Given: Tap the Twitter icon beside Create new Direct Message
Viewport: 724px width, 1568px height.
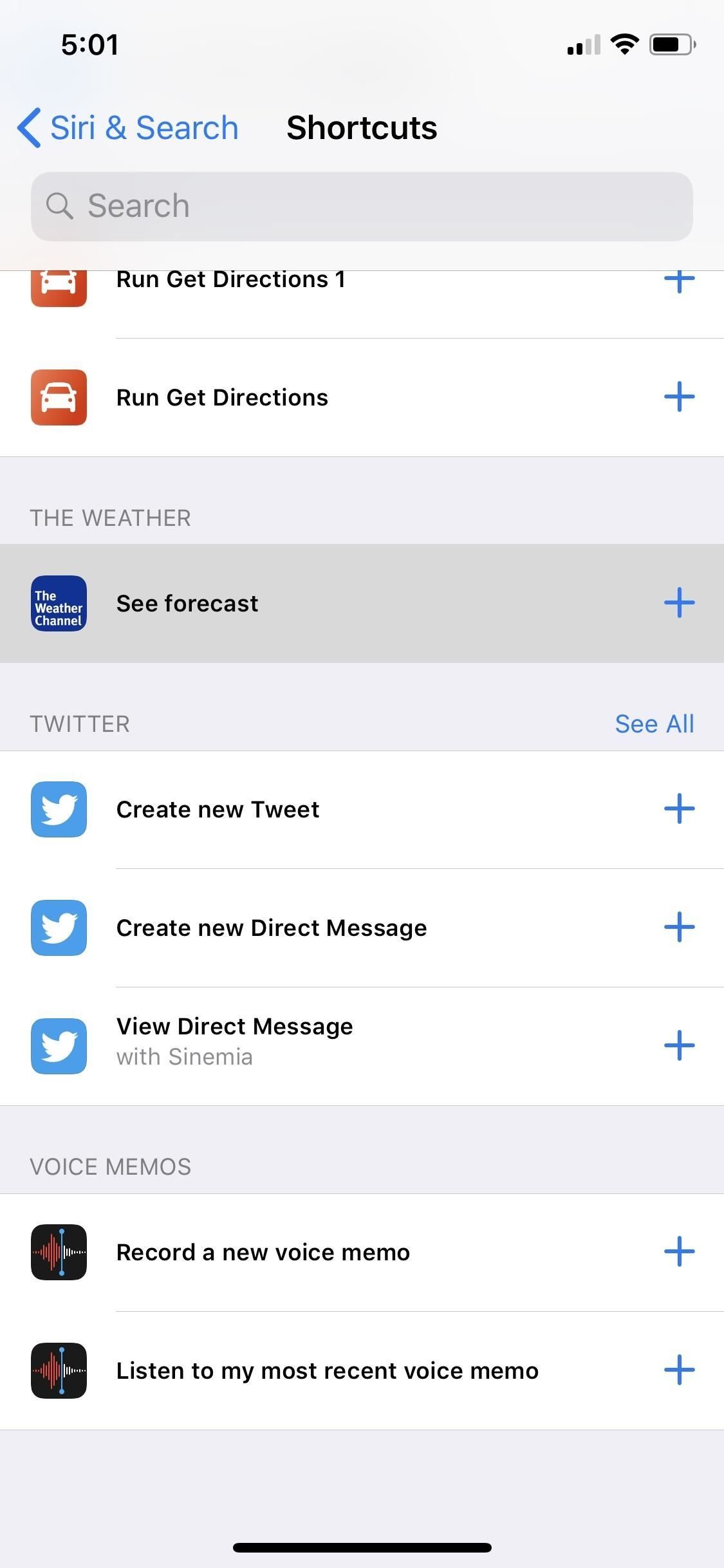Looking at the screenshot, I should coord(59,928).
